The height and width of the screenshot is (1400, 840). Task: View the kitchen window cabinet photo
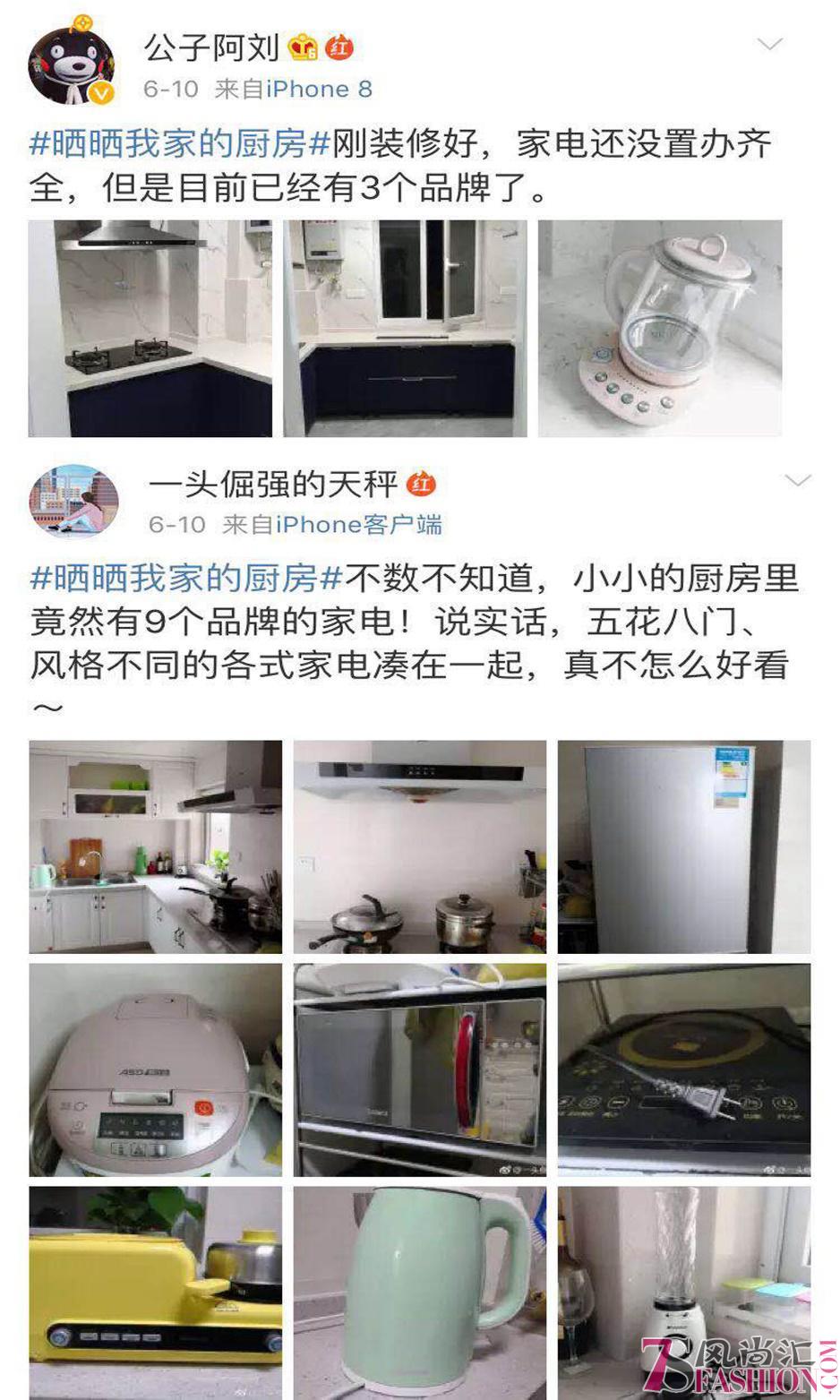tap(406, 328)
